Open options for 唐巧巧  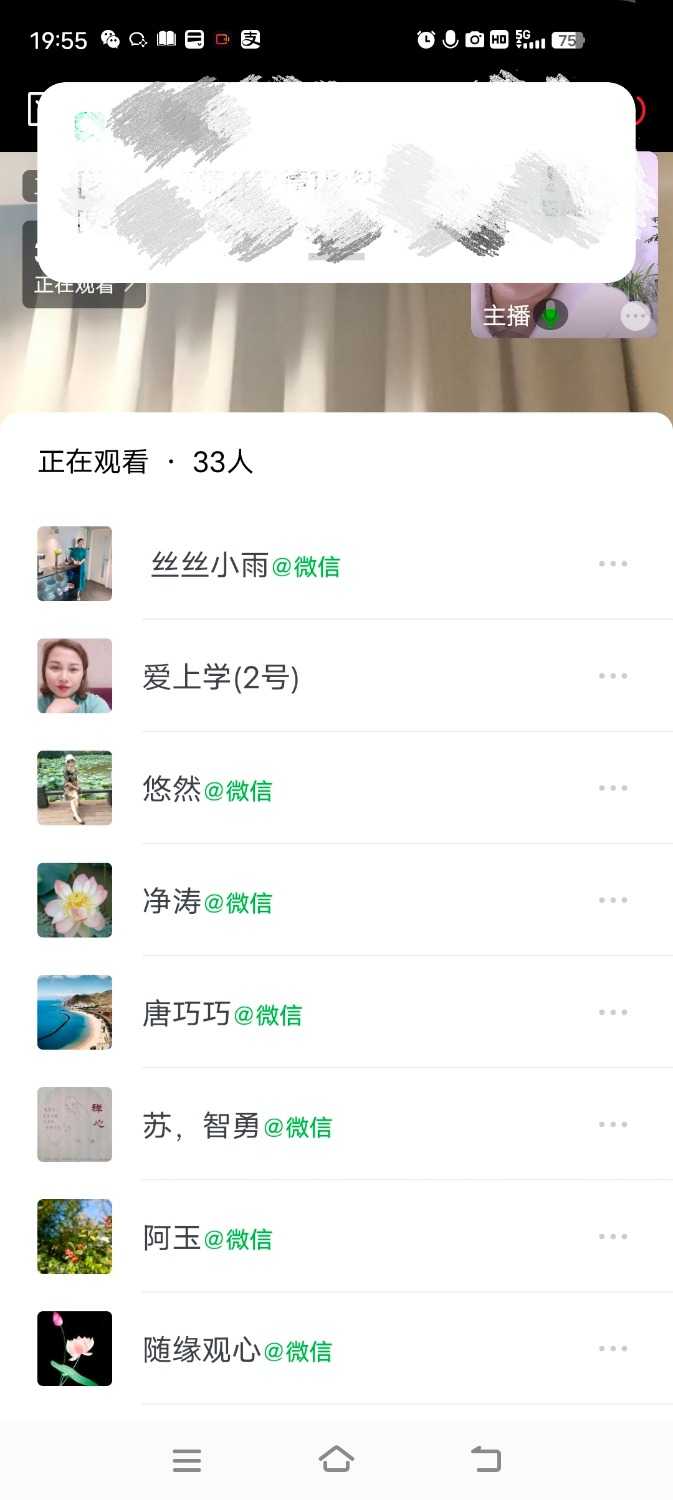point(613,1012)
